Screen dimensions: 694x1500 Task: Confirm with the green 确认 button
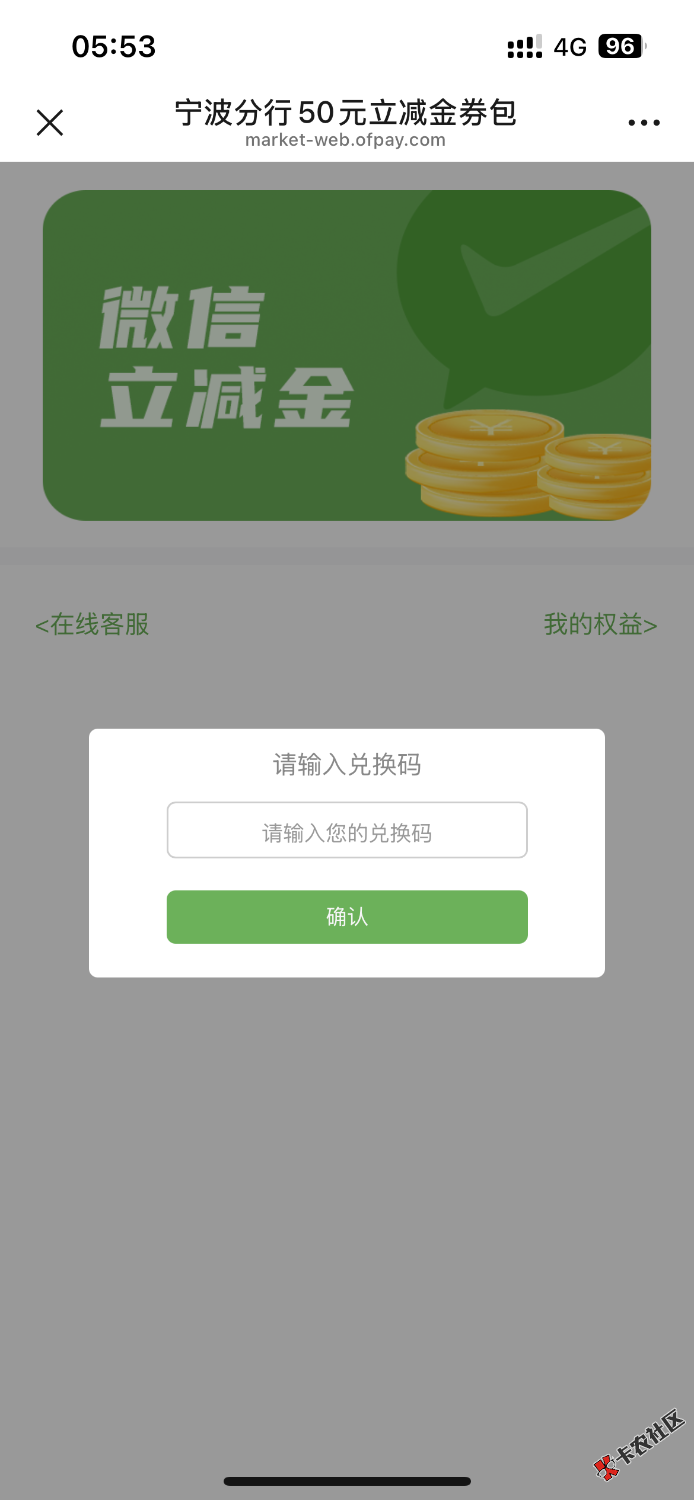347,917
